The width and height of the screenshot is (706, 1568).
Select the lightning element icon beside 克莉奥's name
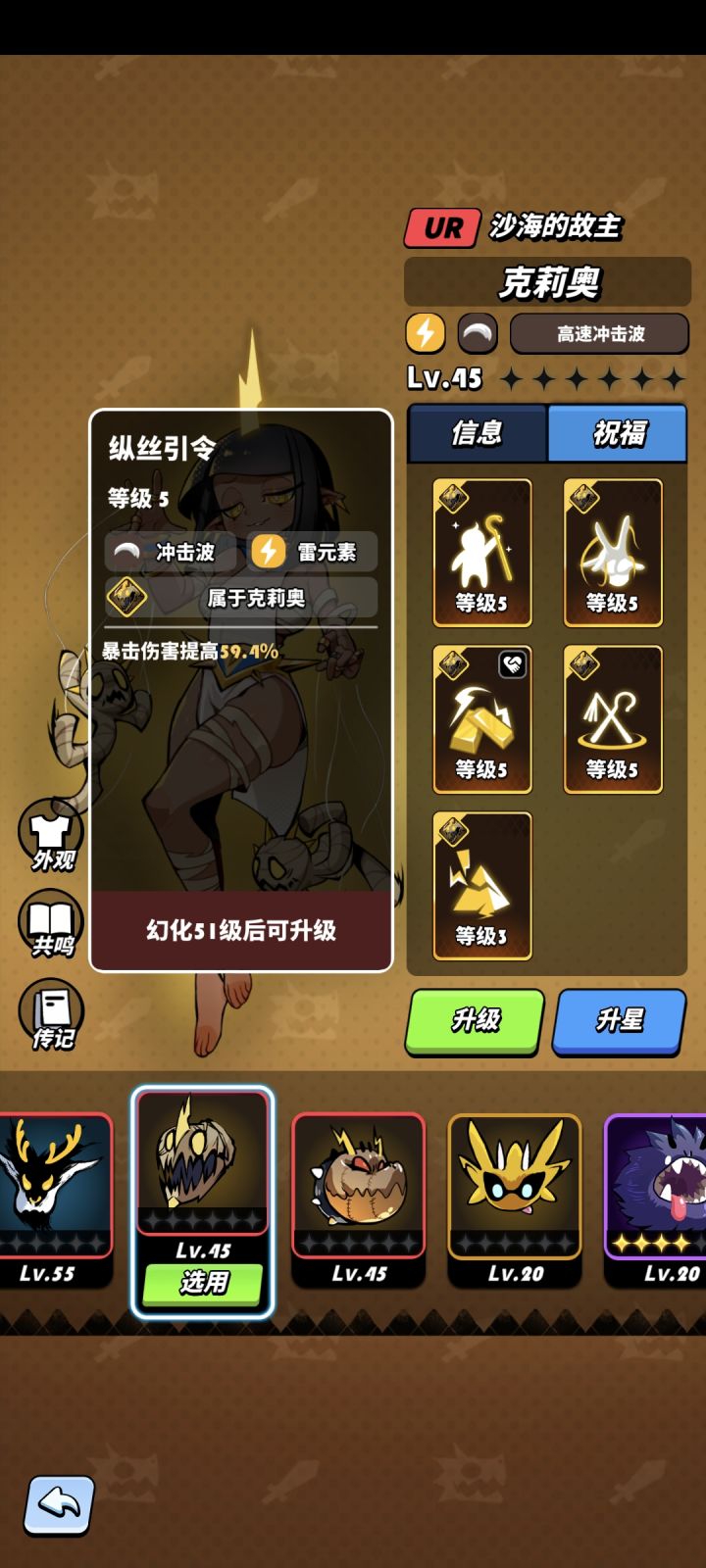click(424, 334)
